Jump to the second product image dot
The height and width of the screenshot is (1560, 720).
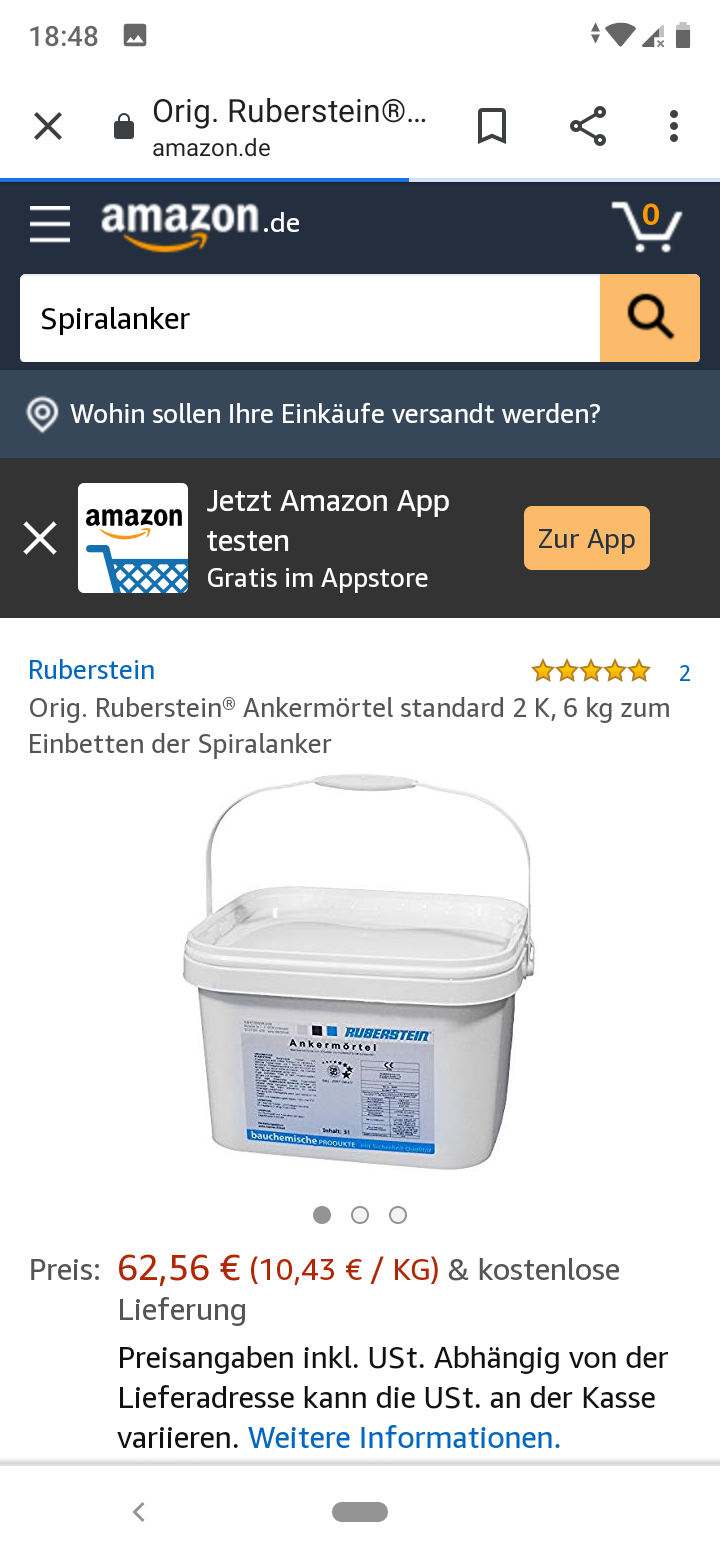[360, 1215]
